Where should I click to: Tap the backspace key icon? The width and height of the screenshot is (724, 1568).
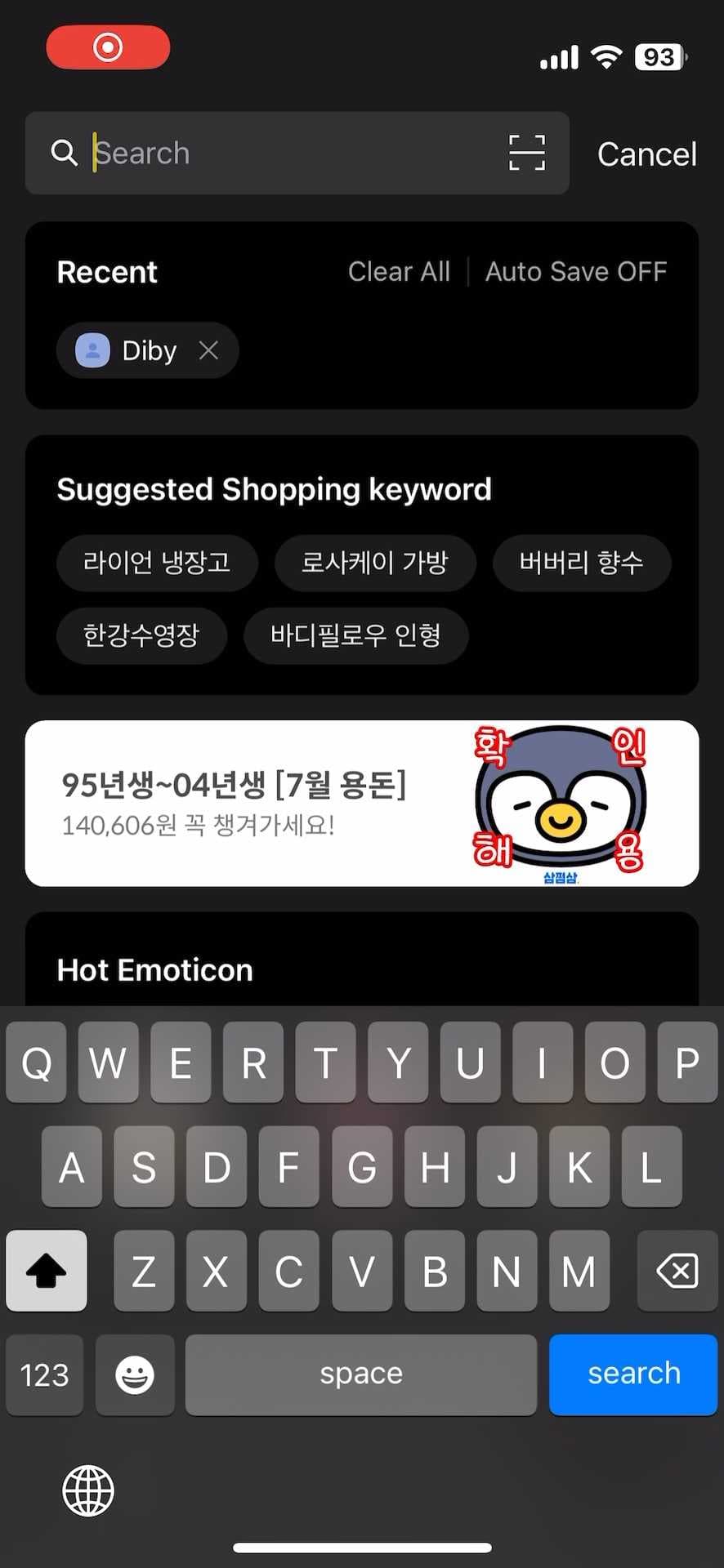tap(677, 1271)
